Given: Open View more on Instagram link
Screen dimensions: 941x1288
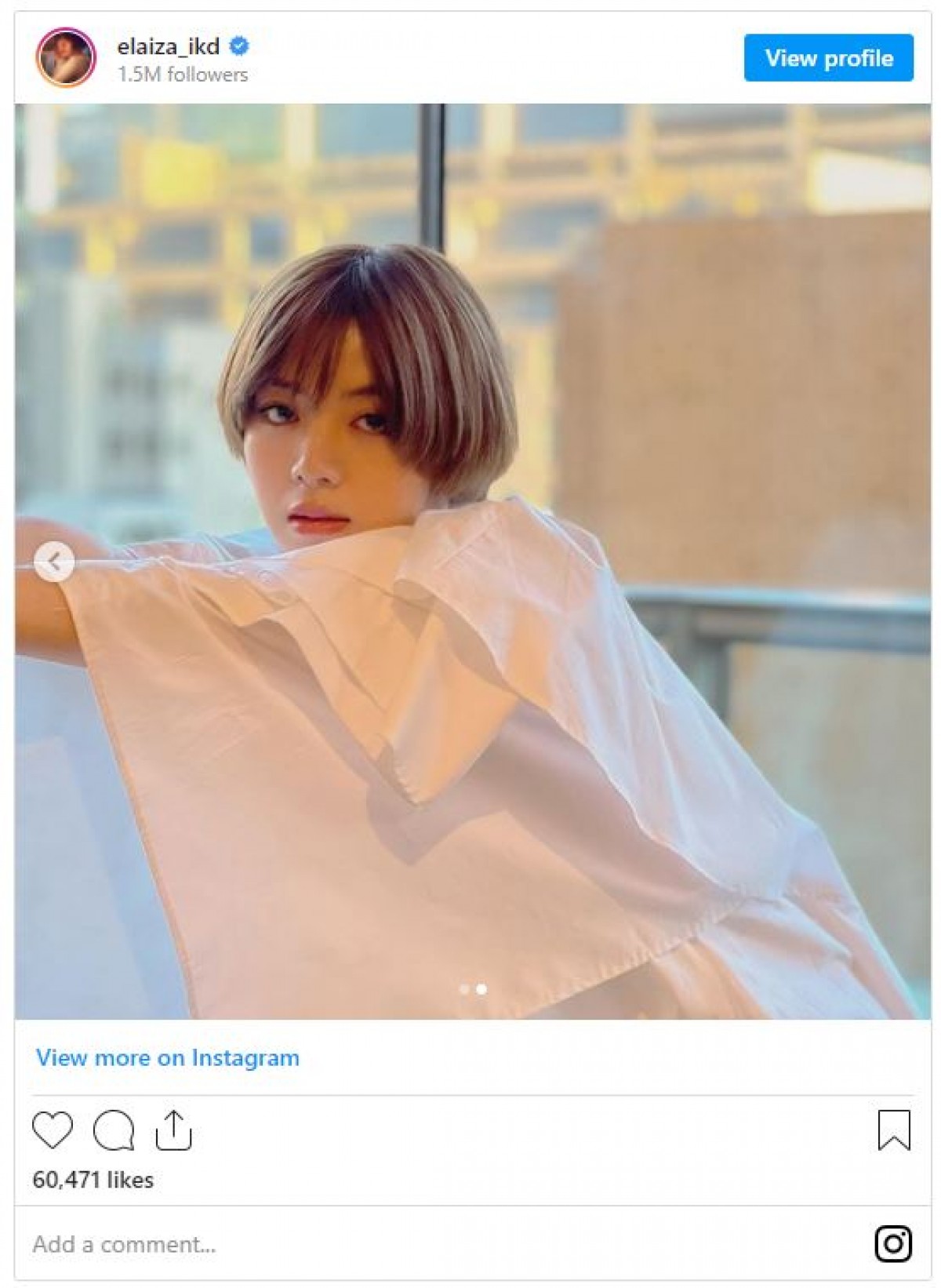Looking at the screenshot, I should pyautogui.click(x=168, y=1057).
